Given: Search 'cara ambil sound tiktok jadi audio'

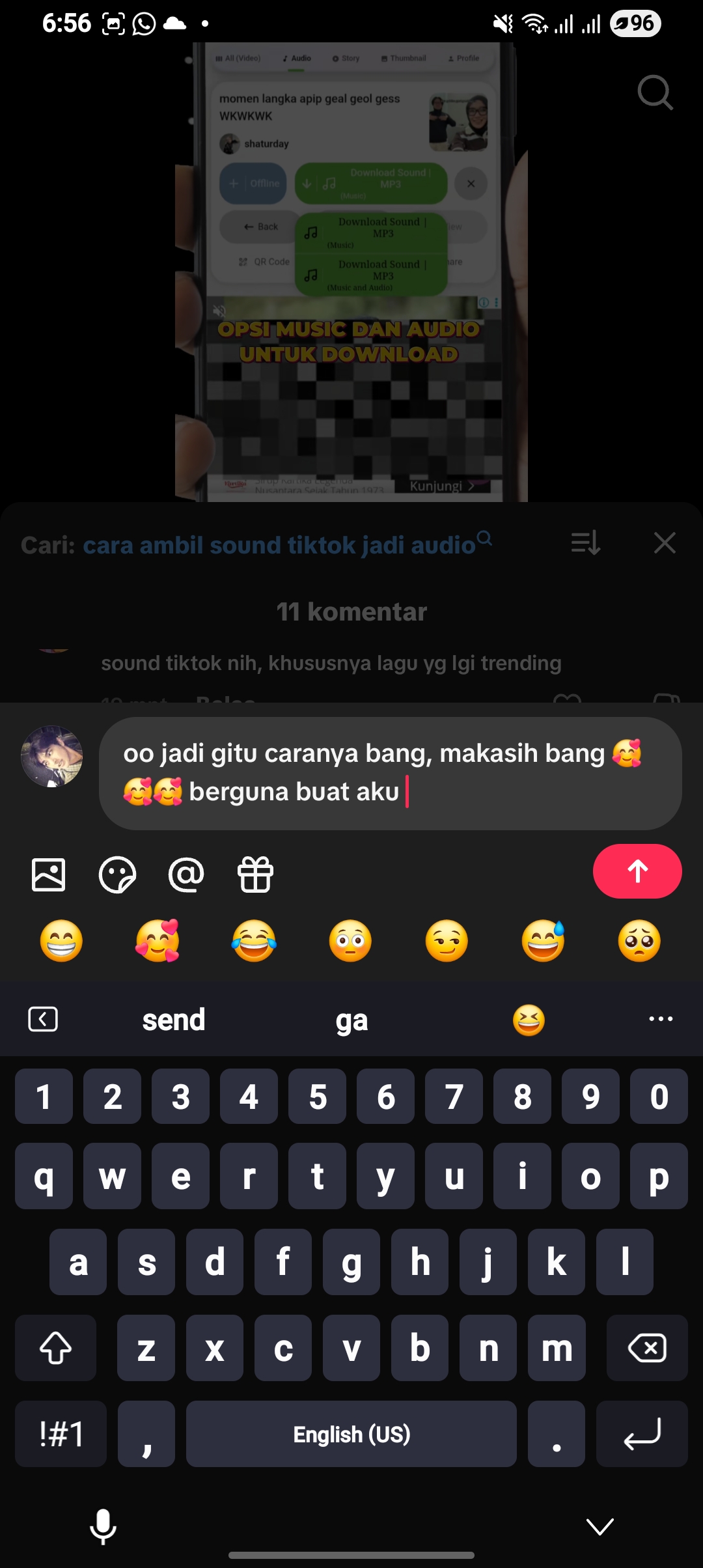Looking at the screenshot, I should [x=280, y=544].
